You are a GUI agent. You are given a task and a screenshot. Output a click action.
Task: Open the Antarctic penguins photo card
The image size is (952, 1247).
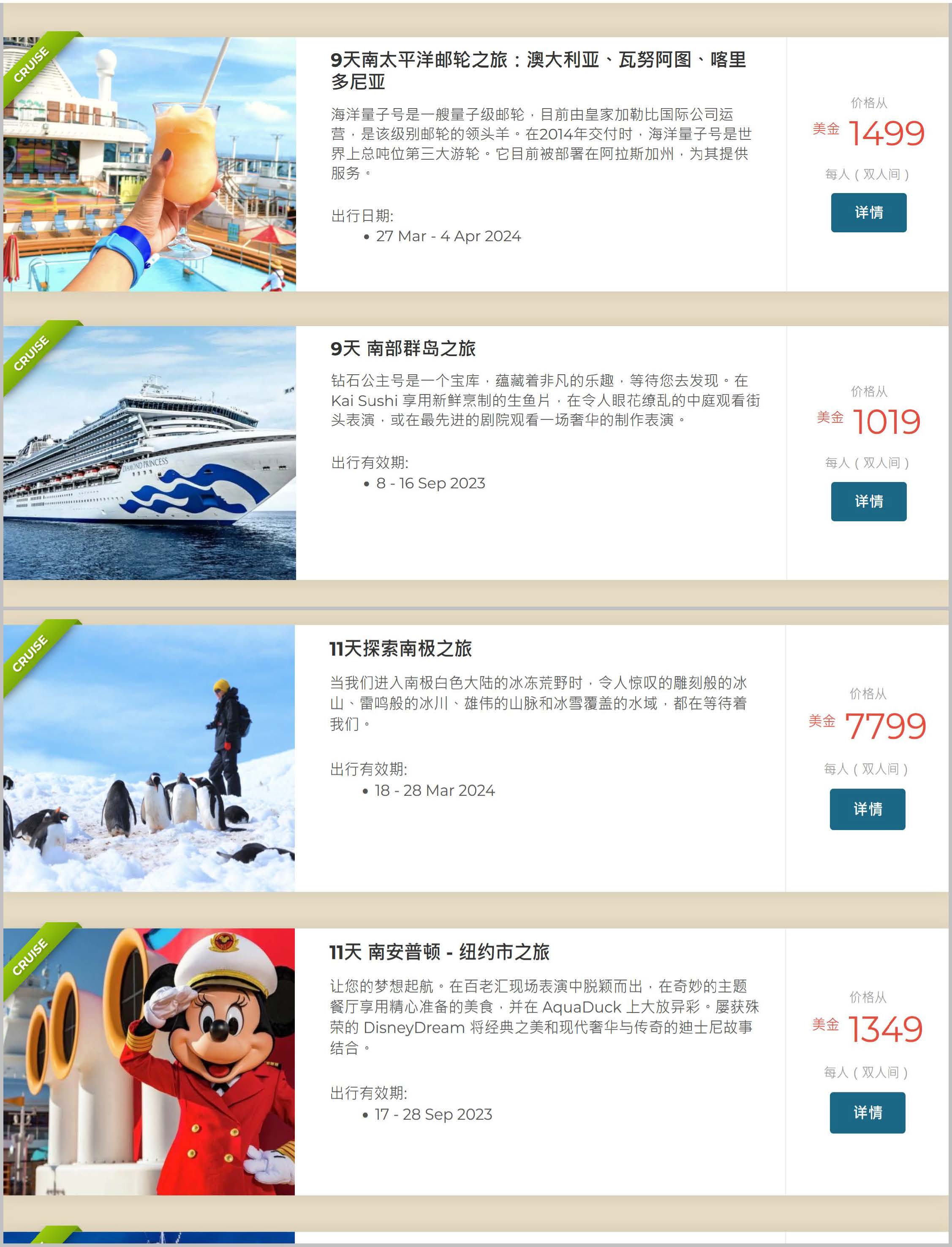point(149,757)
